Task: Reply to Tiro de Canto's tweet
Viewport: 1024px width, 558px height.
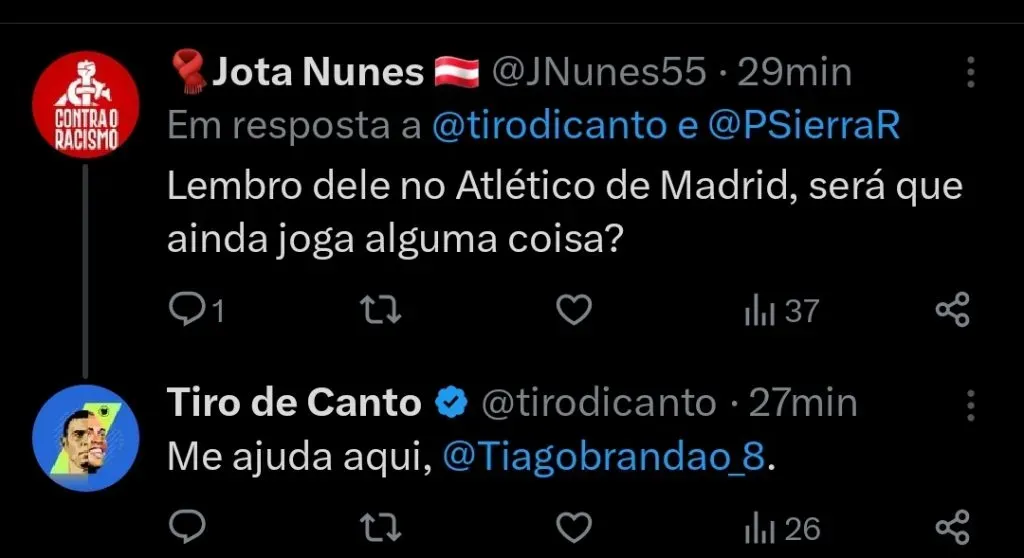Action: [188, 526]
